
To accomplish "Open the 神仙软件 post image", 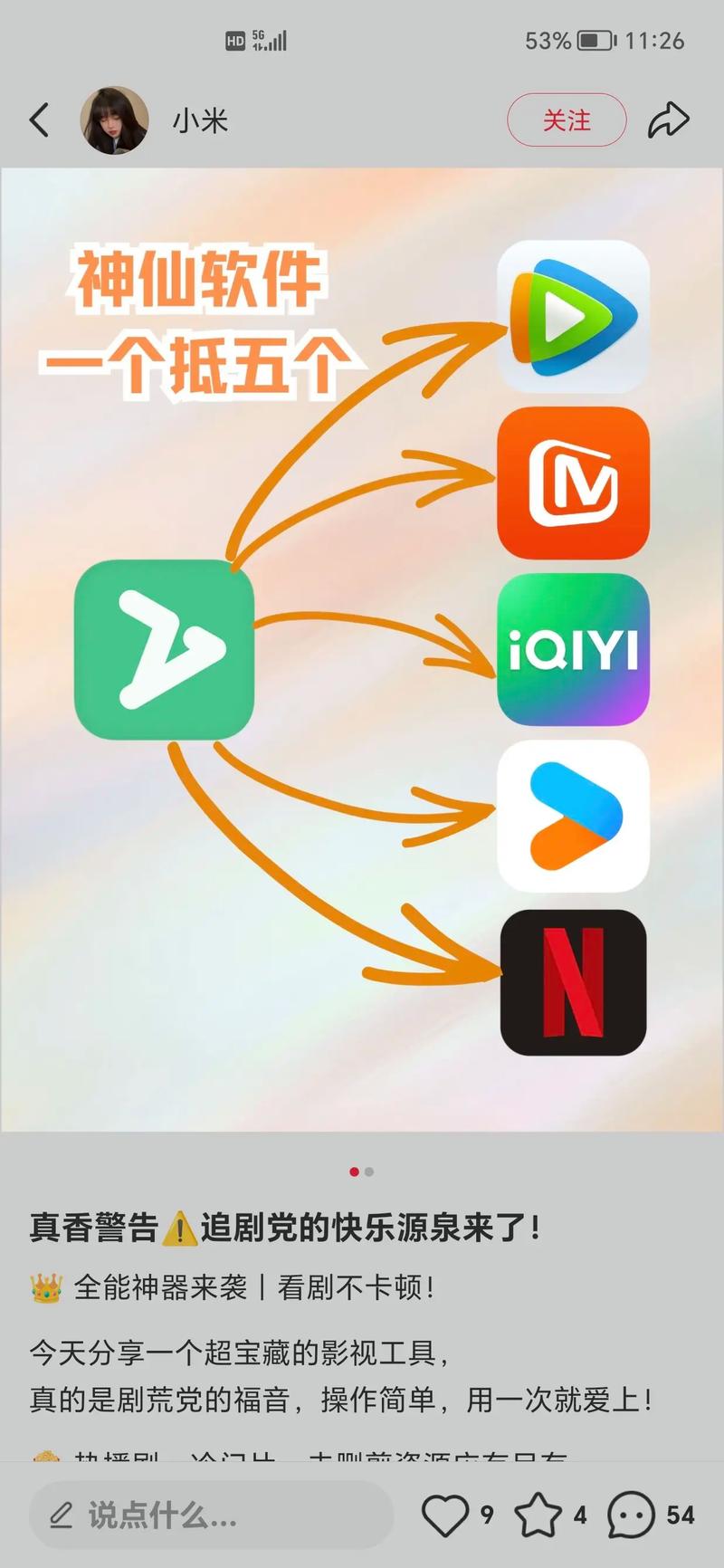I will (x=362, y=649).
